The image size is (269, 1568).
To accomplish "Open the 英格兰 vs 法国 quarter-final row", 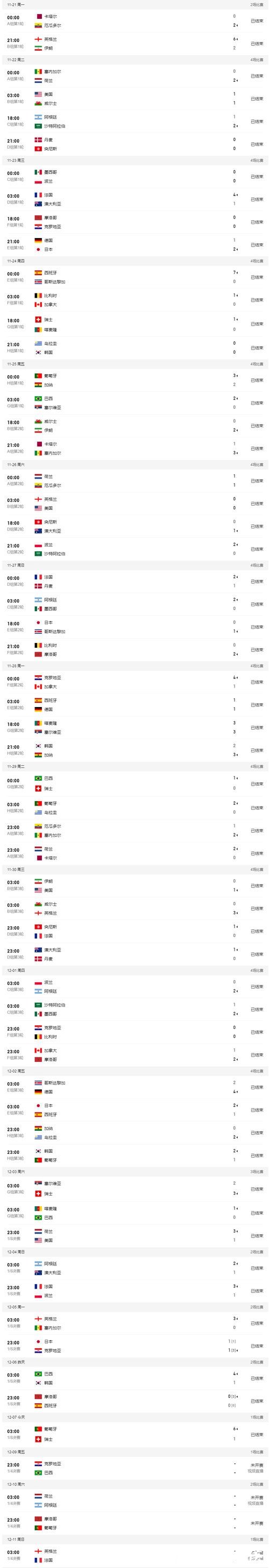I will click(x=134, y=1556).
